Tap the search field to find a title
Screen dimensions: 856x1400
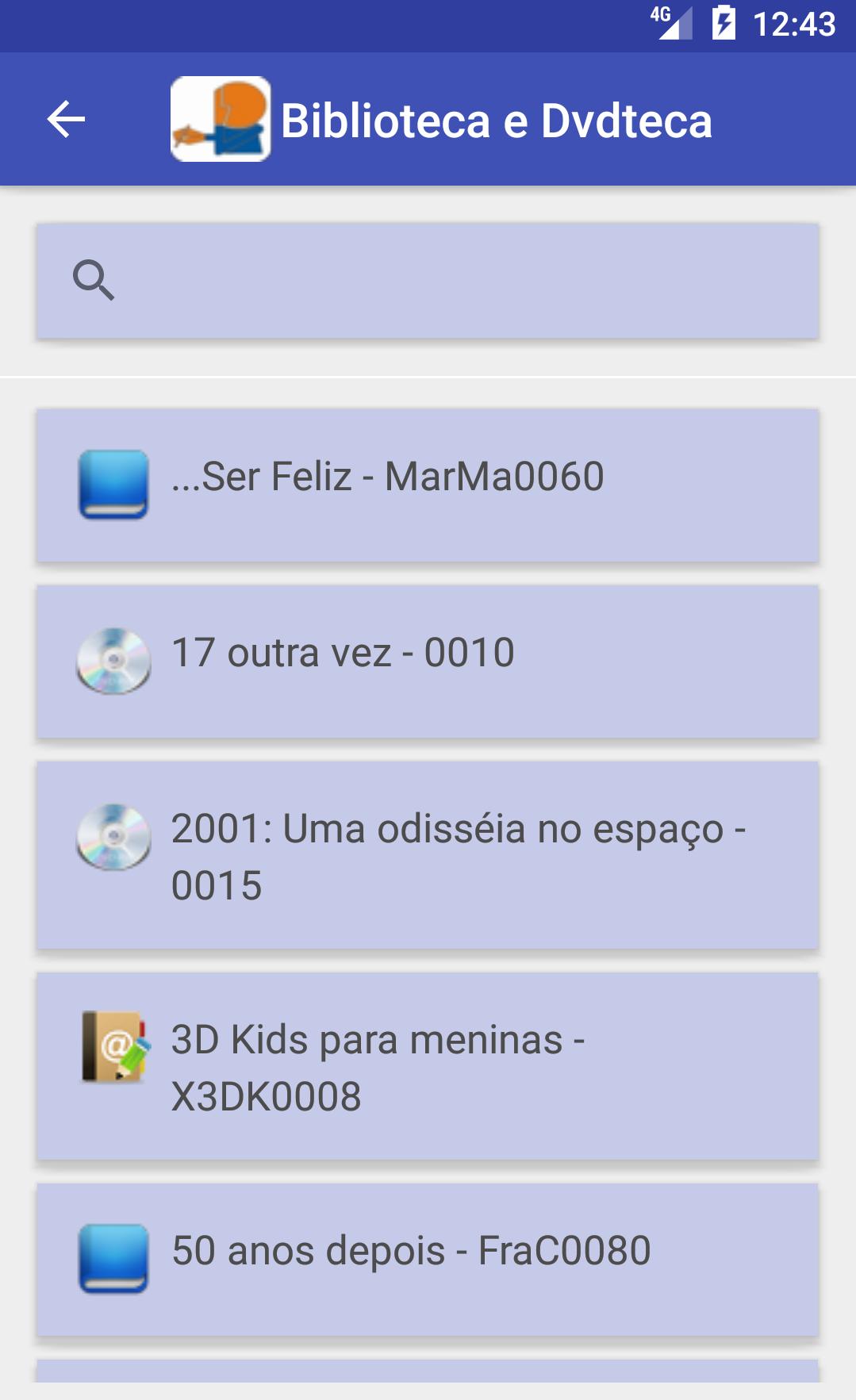(x=428, y=281)
